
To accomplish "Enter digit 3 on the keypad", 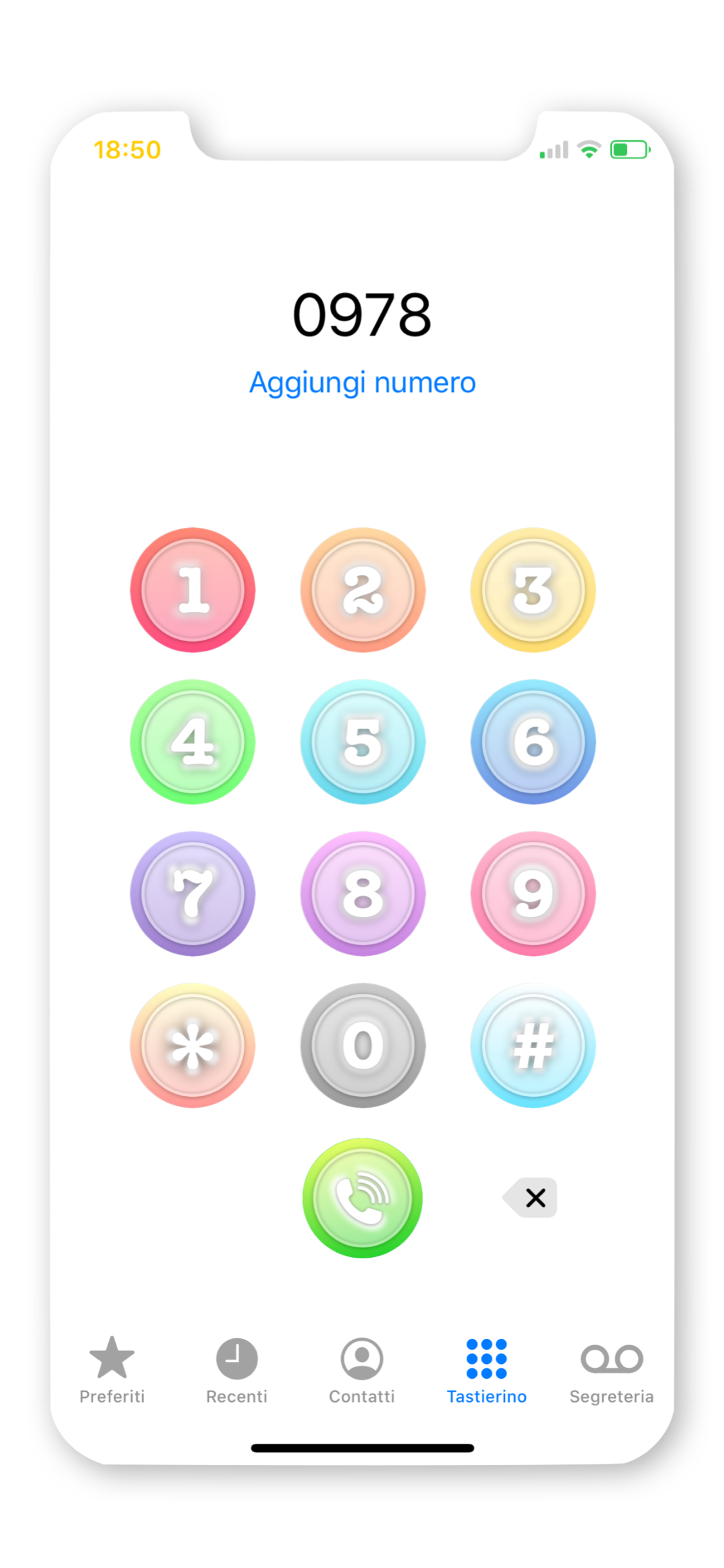I will 533,590.
